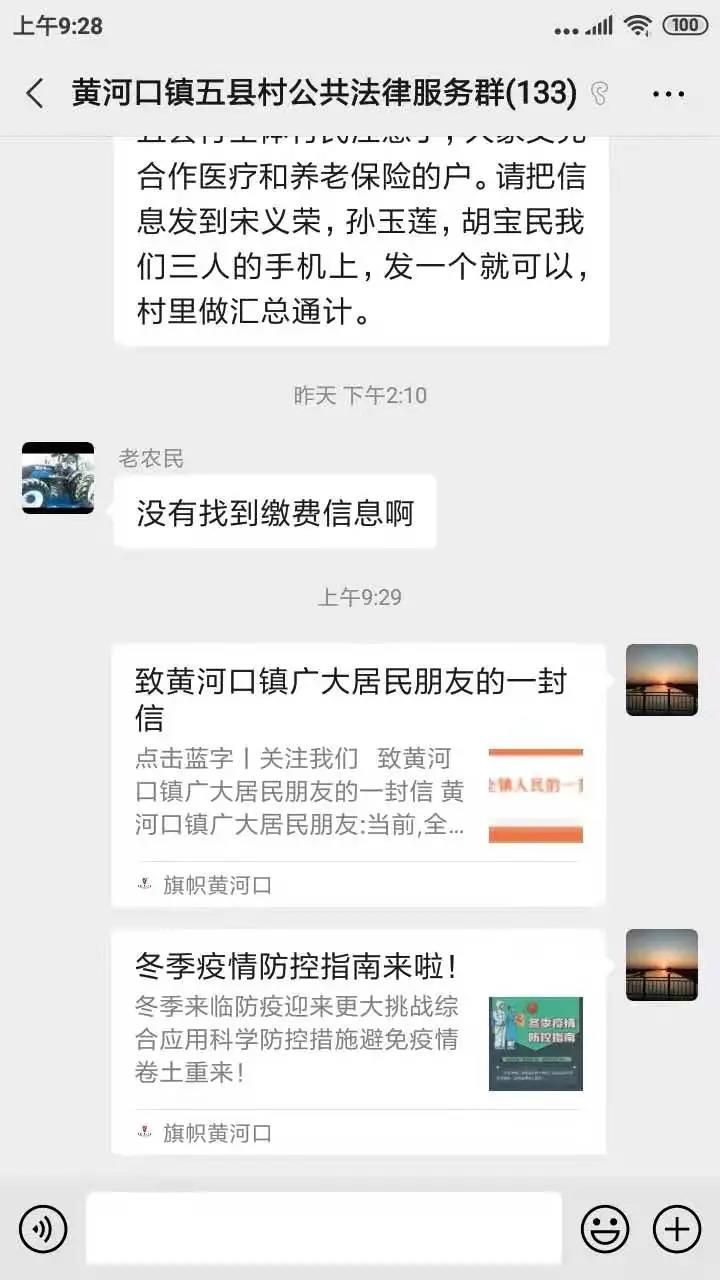Open sender avatar beside 致黄河口镇 article
720x1280 pixels.
pyautogui.click(x=661, y=680)
